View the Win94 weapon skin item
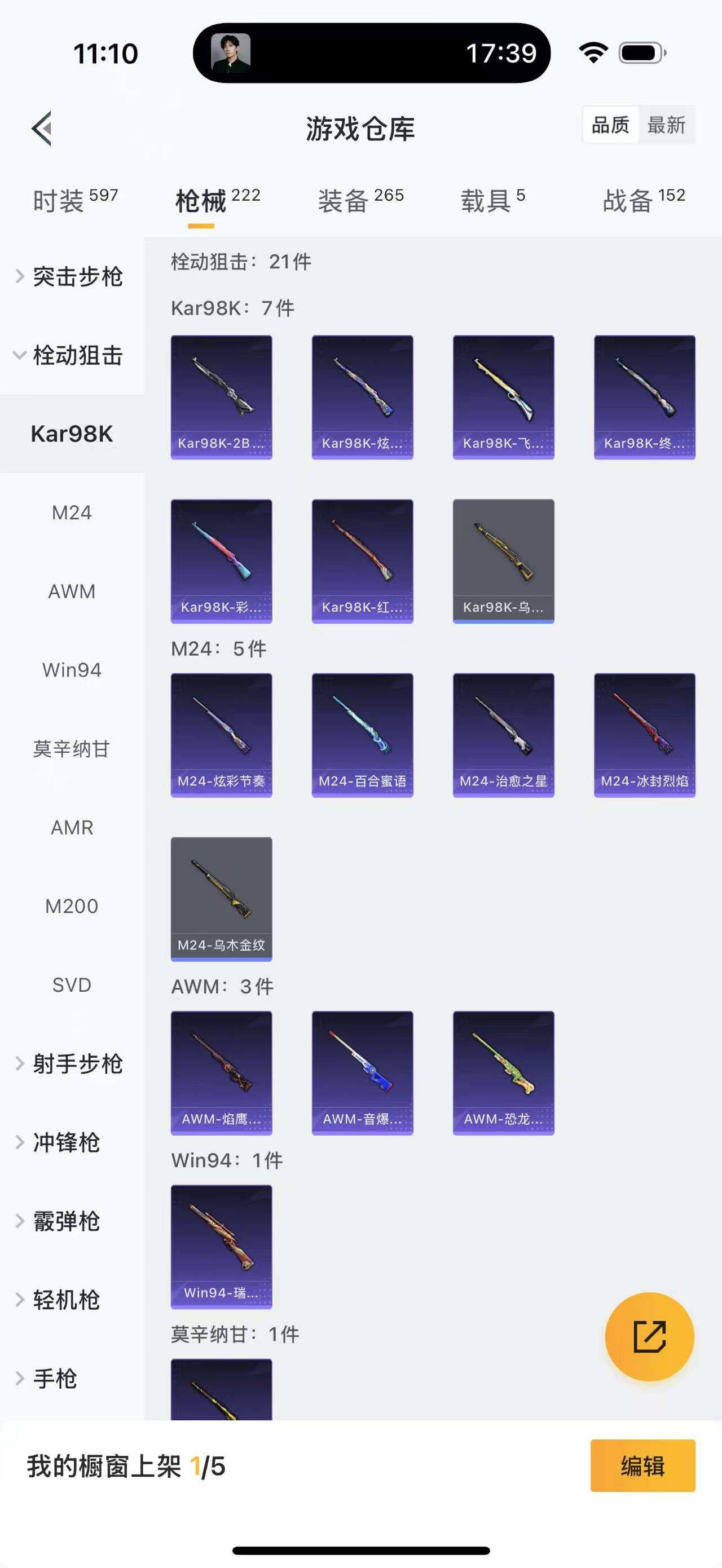722x1568 pixels. click(222, 1246)
